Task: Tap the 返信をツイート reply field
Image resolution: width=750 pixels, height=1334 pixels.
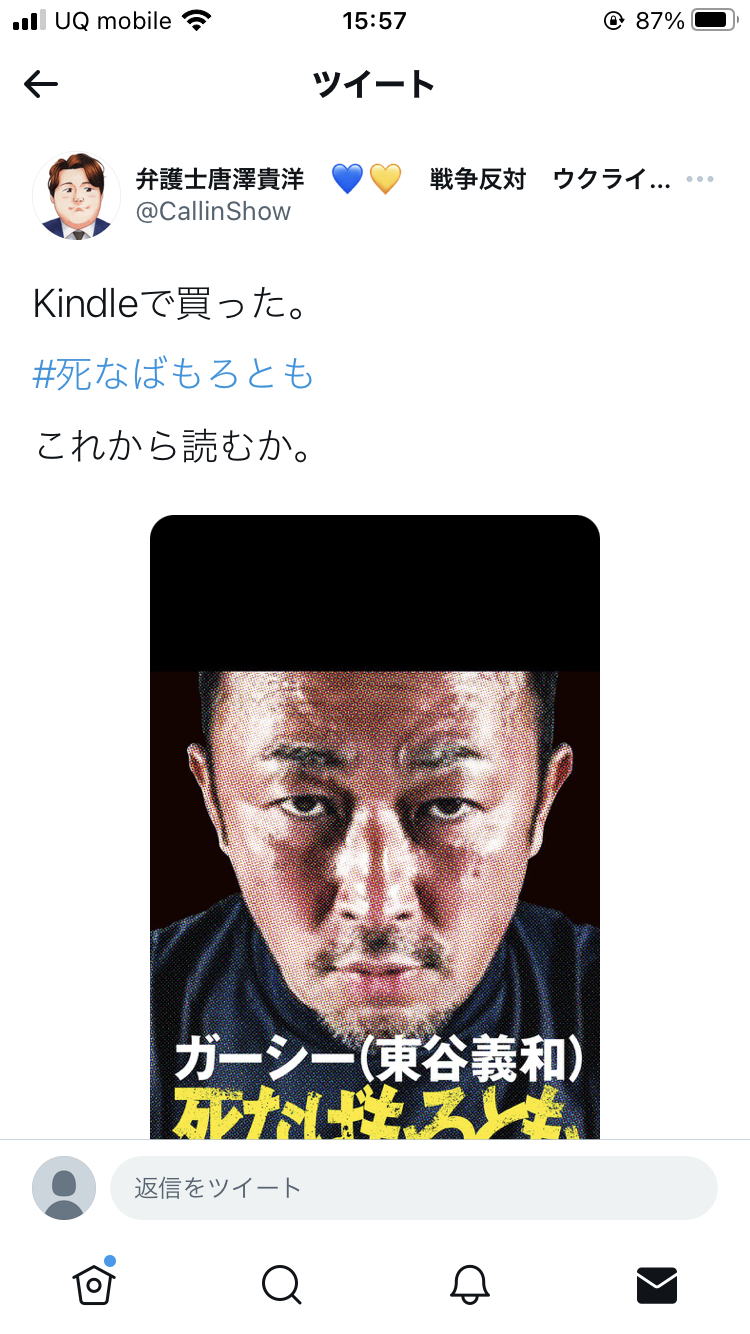Action: (414, 1188)
